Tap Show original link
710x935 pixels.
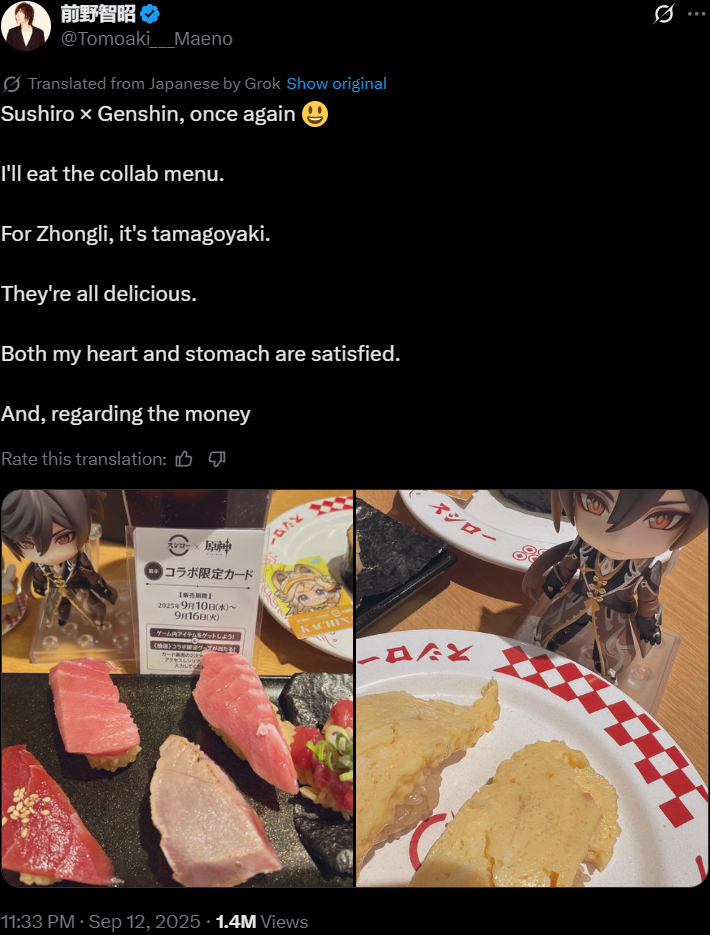(336, 83)
